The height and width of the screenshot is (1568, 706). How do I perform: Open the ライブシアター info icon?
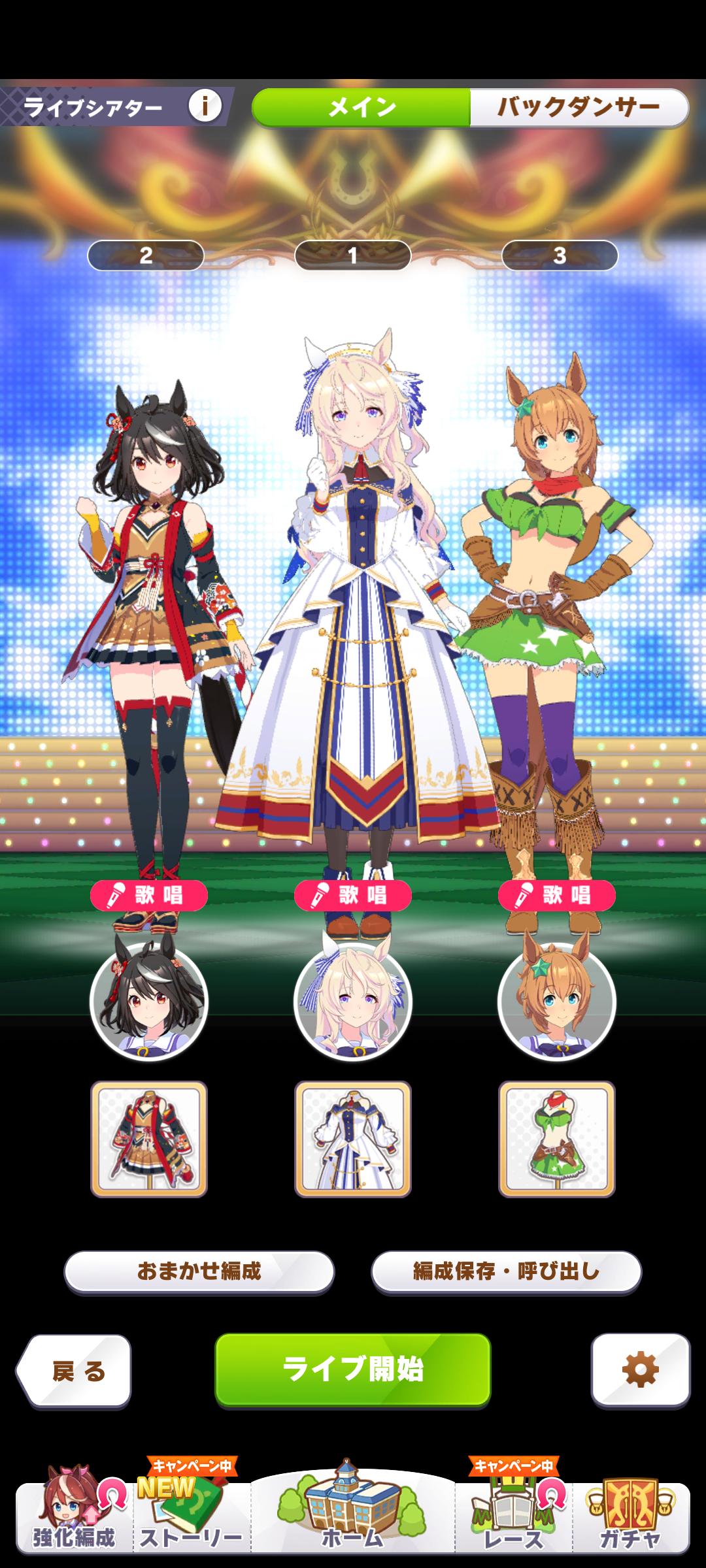205,106
